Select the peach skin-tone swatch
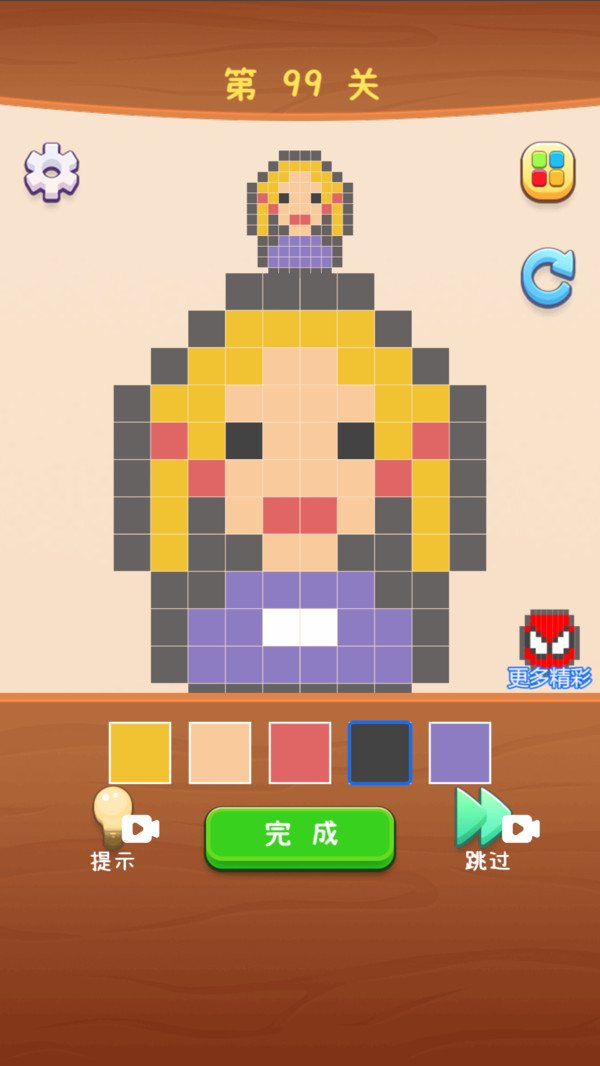The width and height of the screenshot is (600, 1066). tap(220, 753)
